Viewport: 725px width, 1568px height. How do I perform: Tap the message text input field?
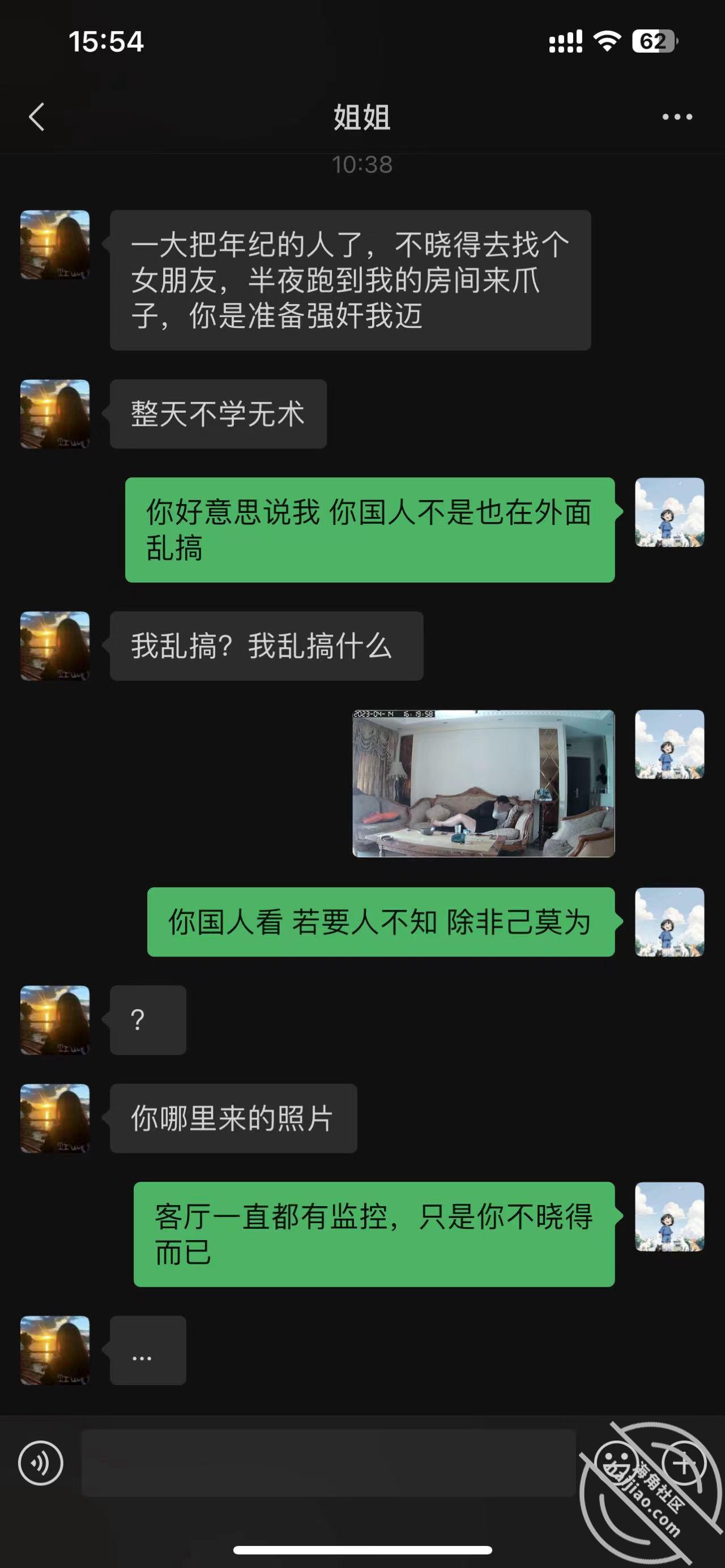tap(329, 1463)
